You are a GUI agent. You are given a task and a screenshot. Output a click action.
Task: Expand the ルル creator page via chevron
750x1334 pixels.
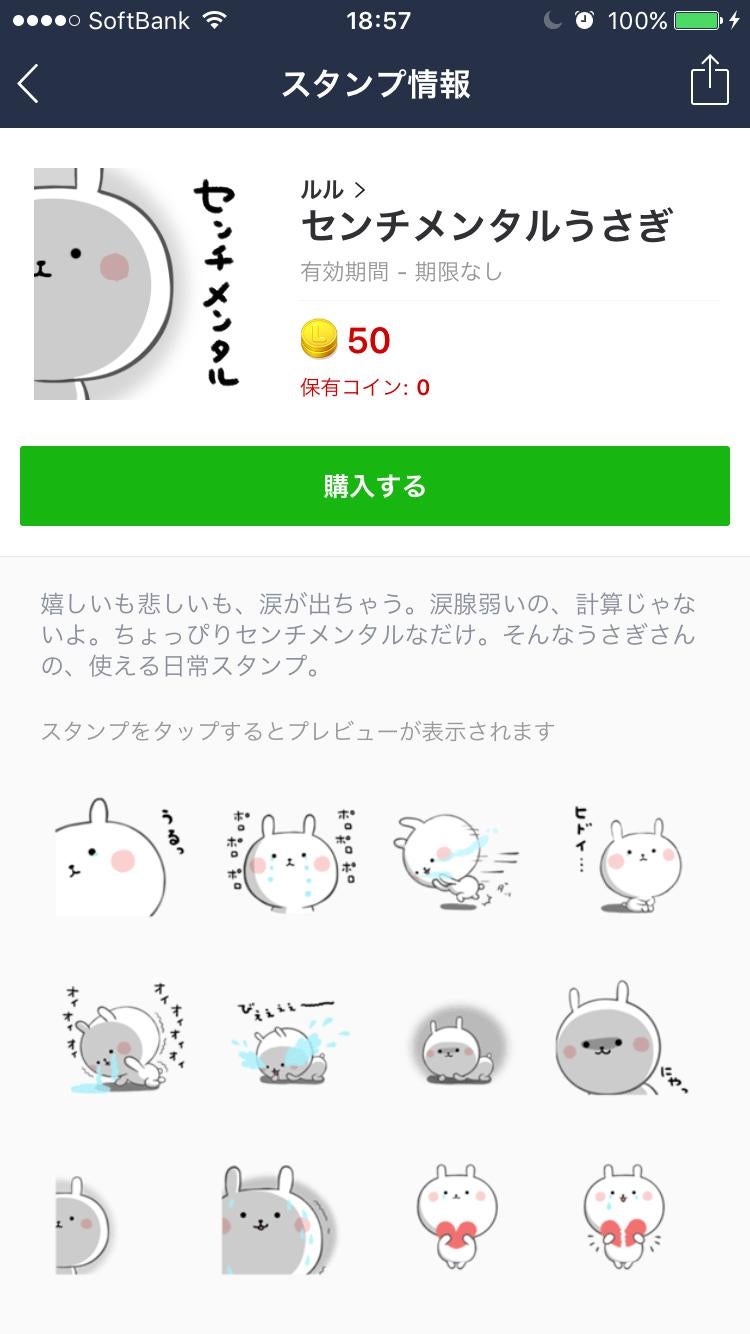[357, 187]
